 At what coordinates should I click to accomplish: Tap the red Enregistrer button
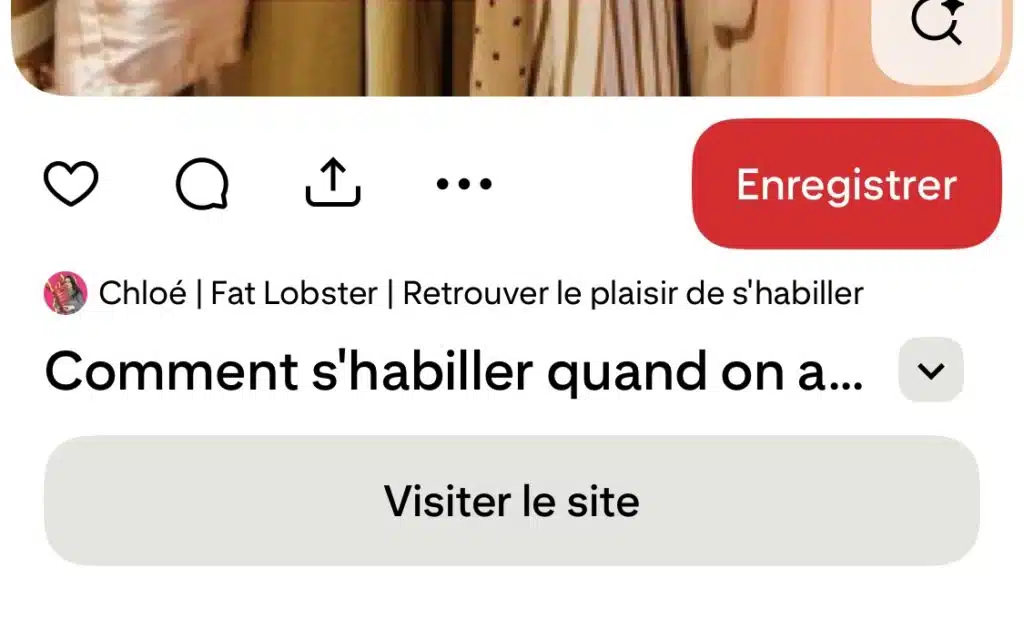[846, 184]
